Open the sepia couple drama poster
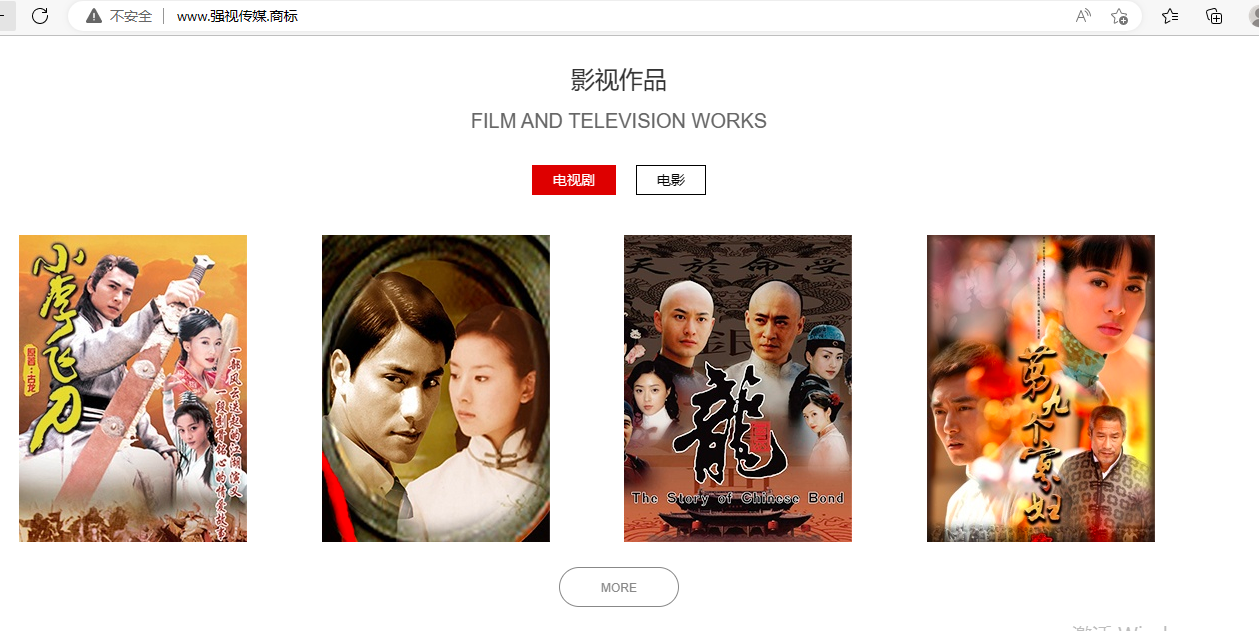The width and height of the screenshot is (1259, 631). 436,388
